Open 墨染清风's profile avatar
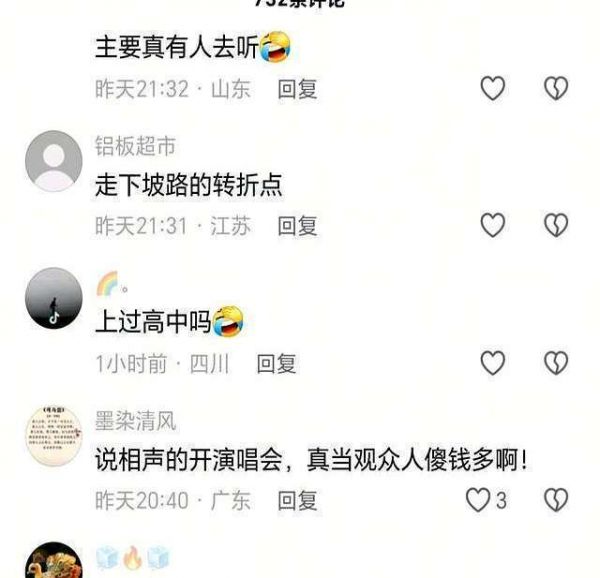Viewport: 600px width, 578px height. pyautogui.click(x=52, y=436)
